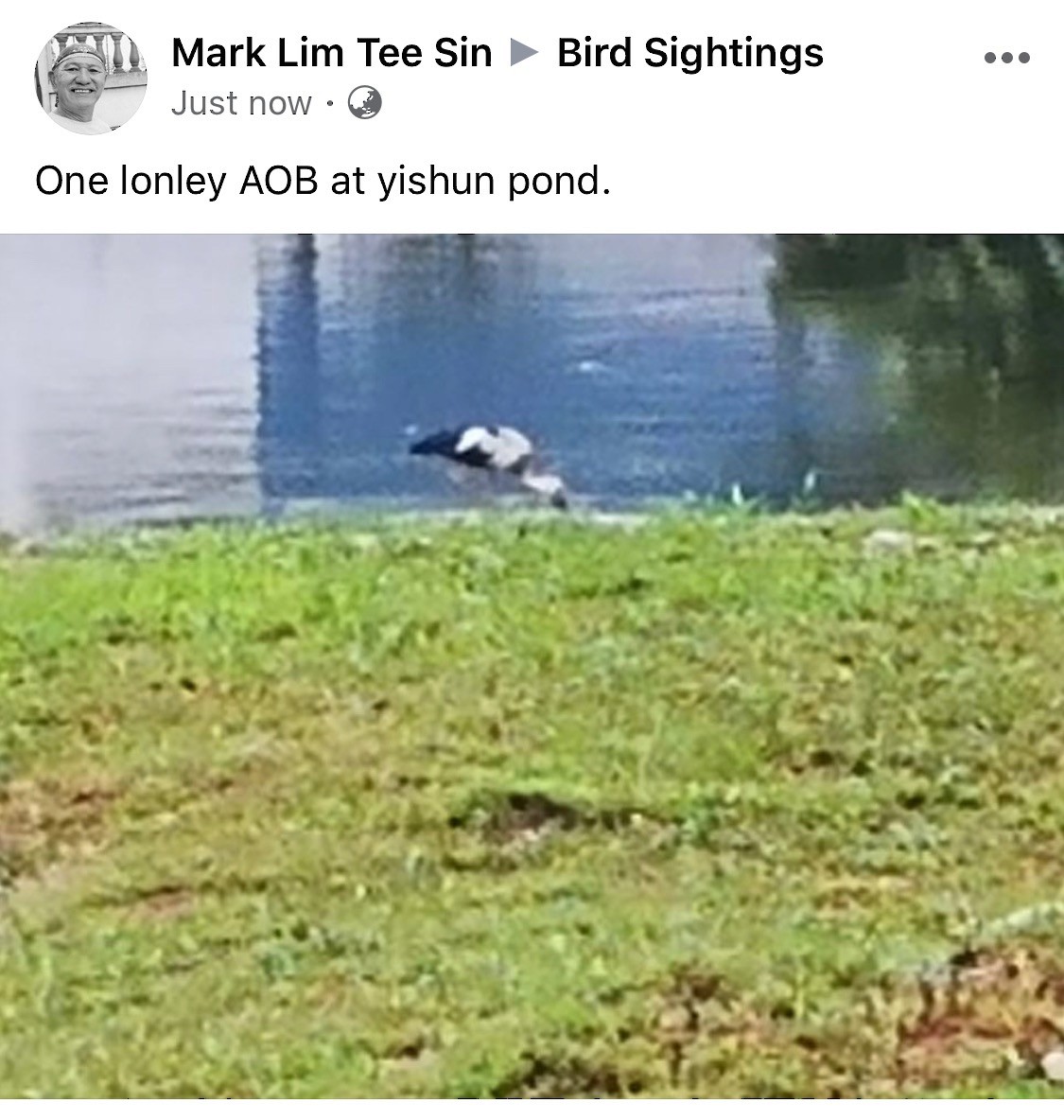Image resolution: width=1064 pixels, height=1120 pixels.
Task: Open the post's three-dot options menu
Action: click(1006, 58)
